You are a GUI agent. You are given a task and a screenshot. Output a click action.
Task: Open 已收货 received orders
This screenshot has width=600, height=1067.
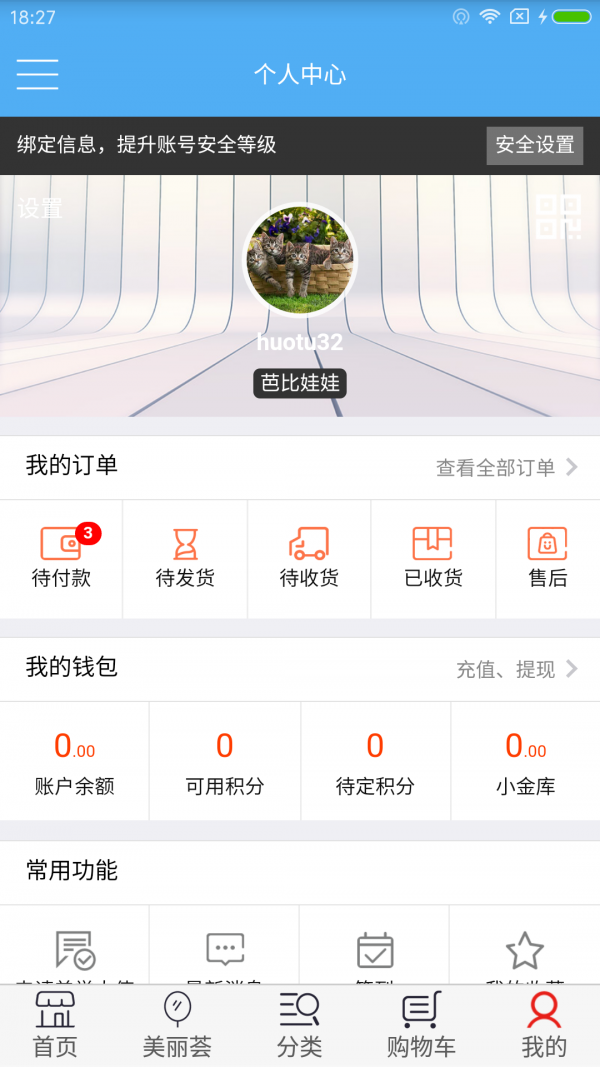[x=433, y=558]
